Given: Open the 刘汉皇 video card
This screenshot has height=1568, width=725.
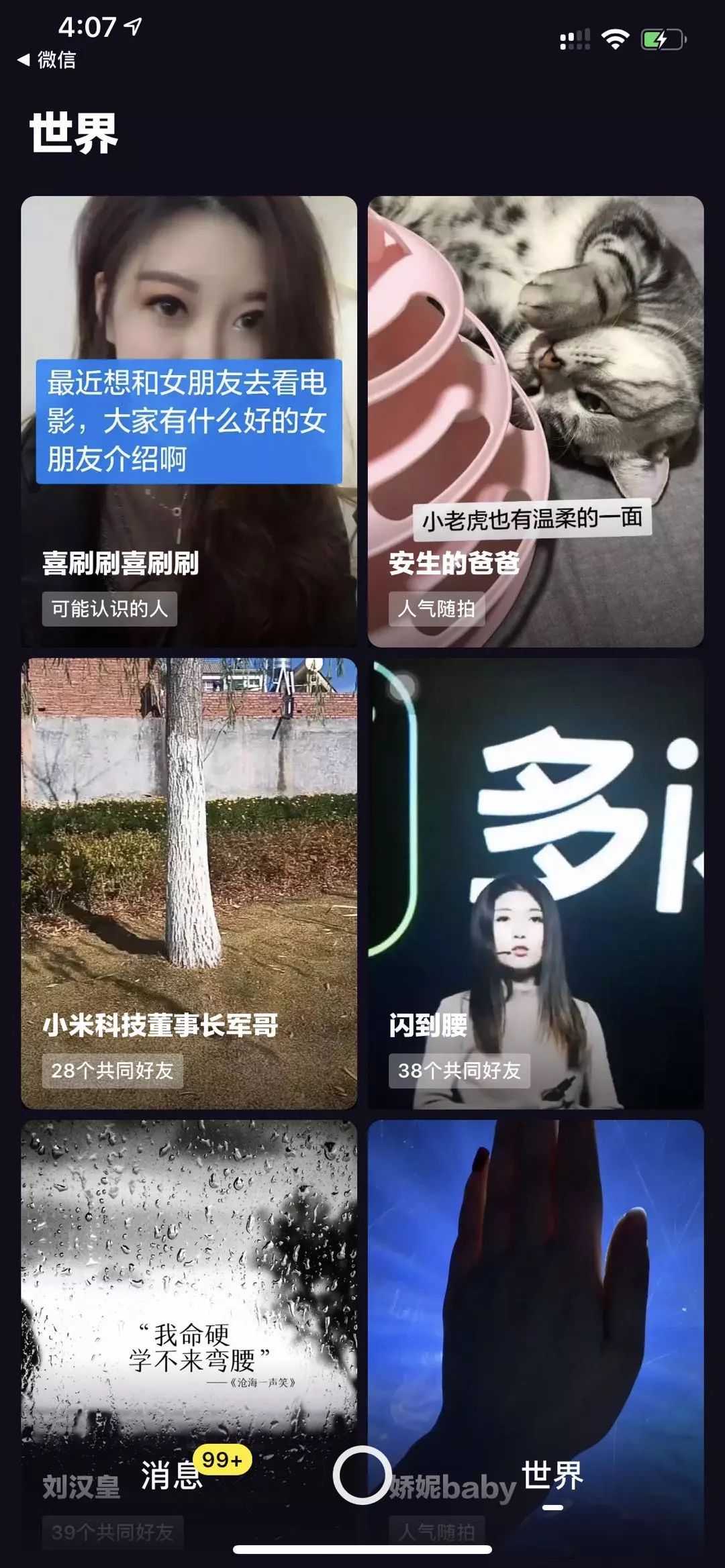Looking at the screenshot, I should click(x=189, y=1275).
